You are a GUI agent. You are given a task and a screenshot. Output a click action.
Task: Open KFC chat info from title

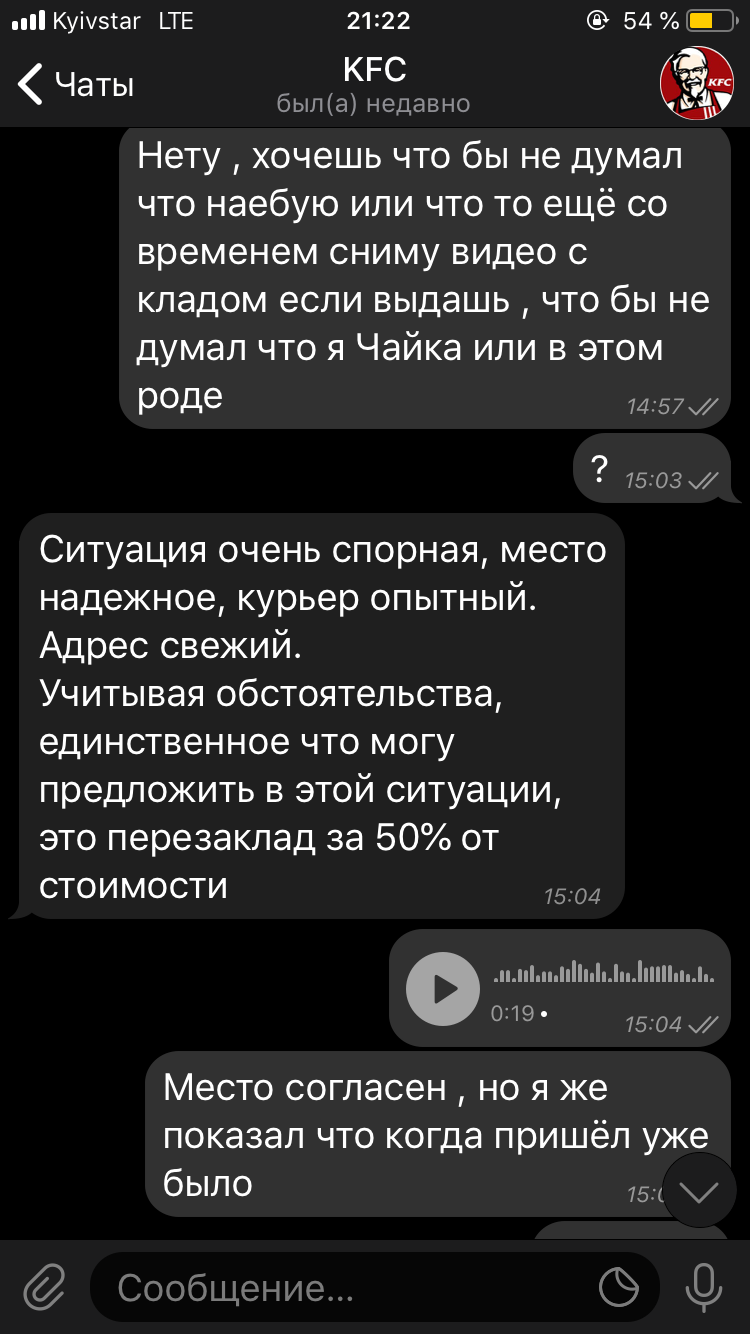(x=374, y=85)
